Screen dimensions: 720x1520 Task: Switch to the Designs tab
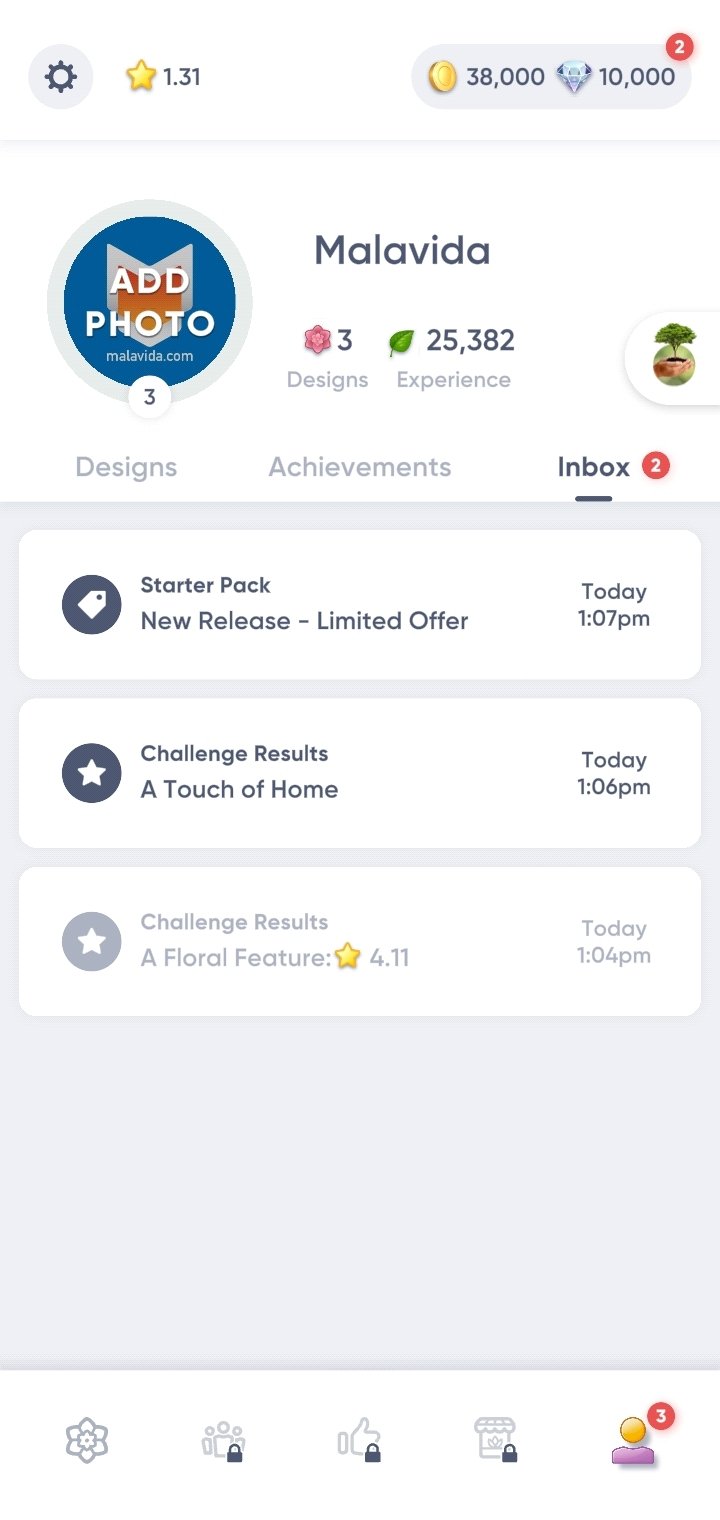[126, 467]
